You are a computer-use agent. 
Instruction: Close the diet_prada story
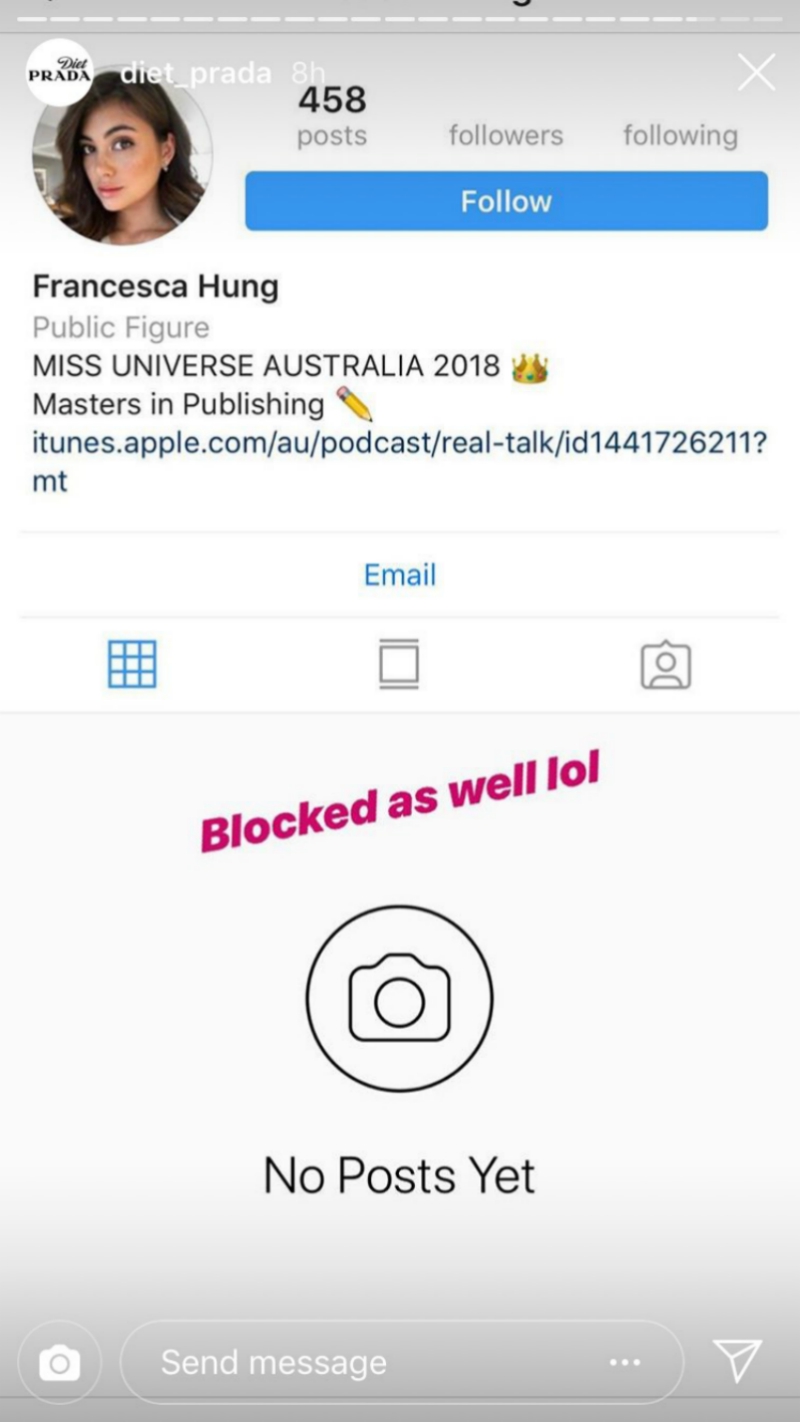[756, 72]
